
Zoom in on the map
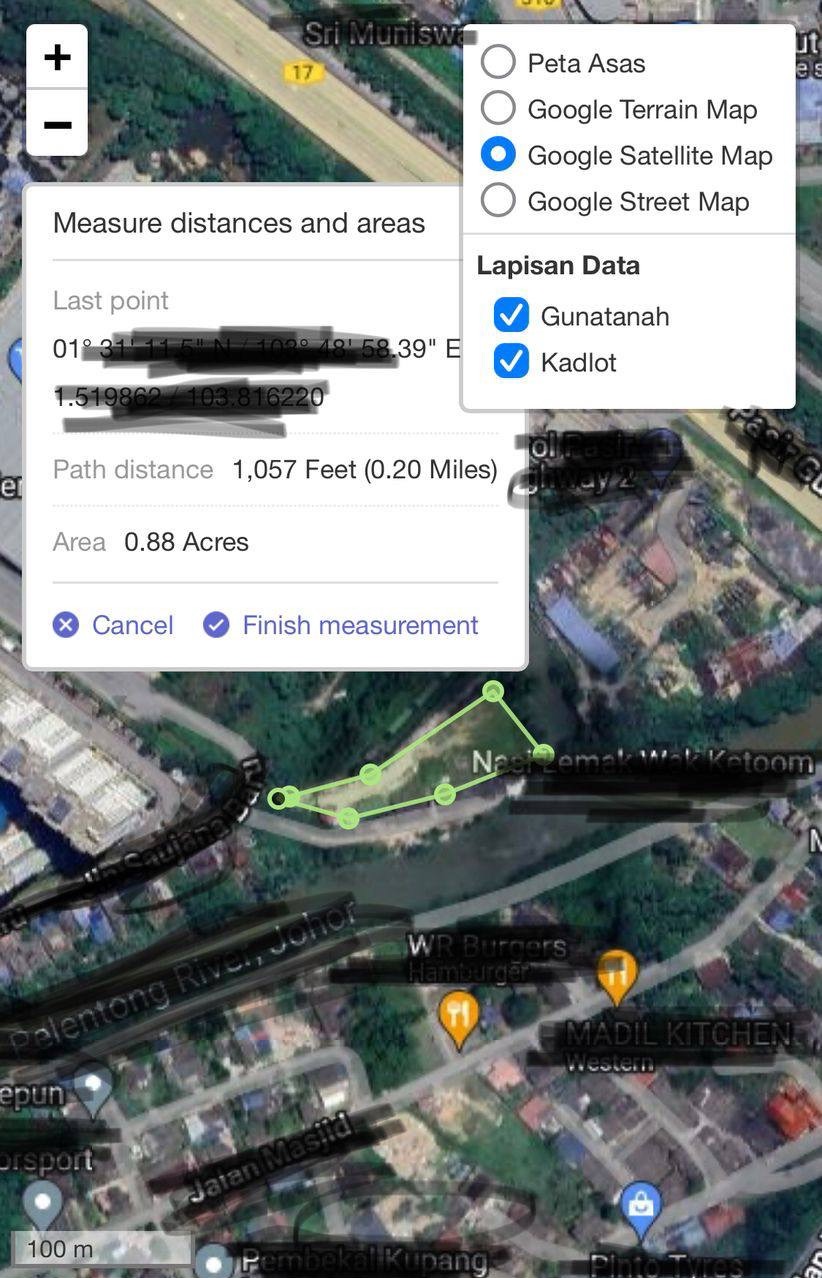pyautogui.click(x=57, y=57)
